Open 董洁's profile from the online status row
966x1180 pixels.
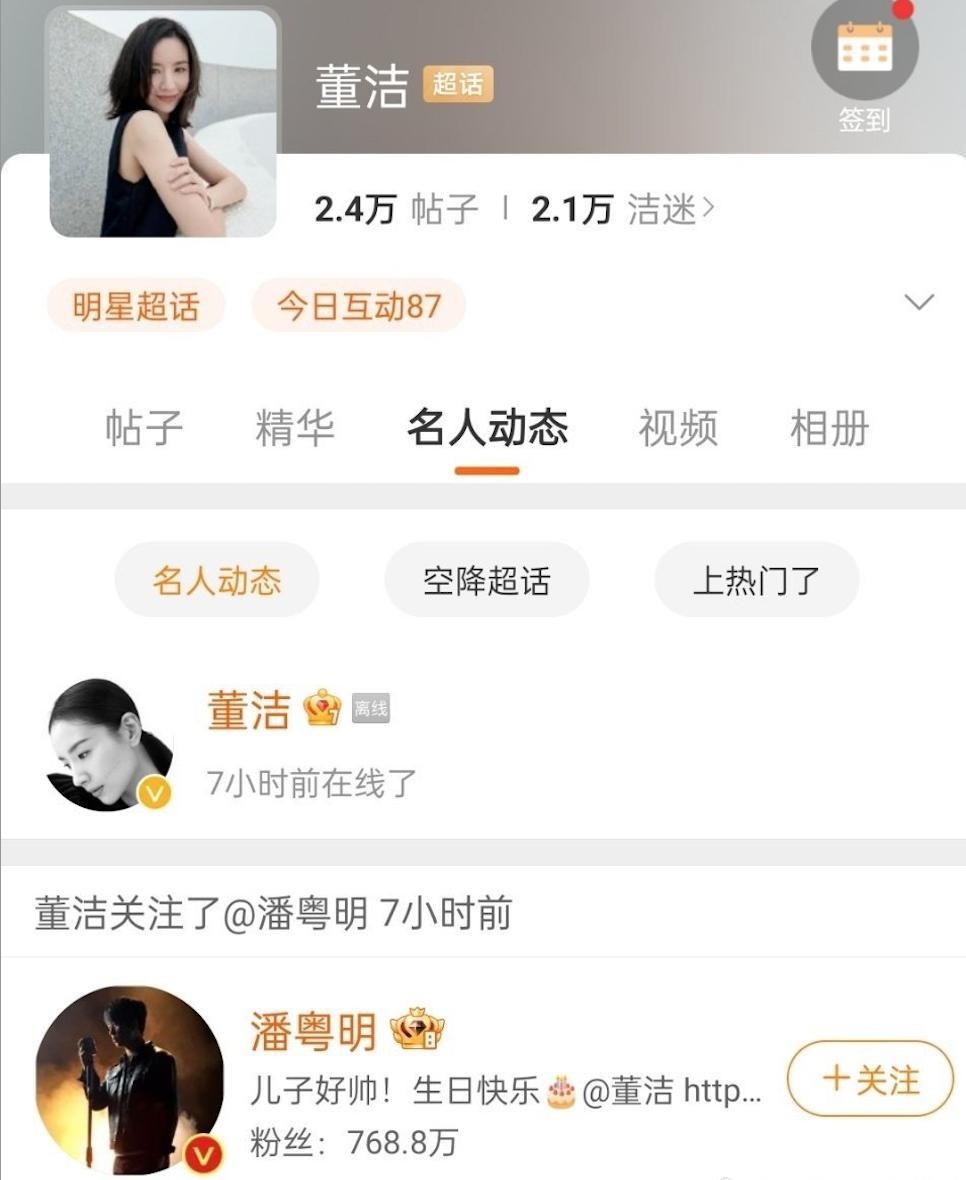108,744
